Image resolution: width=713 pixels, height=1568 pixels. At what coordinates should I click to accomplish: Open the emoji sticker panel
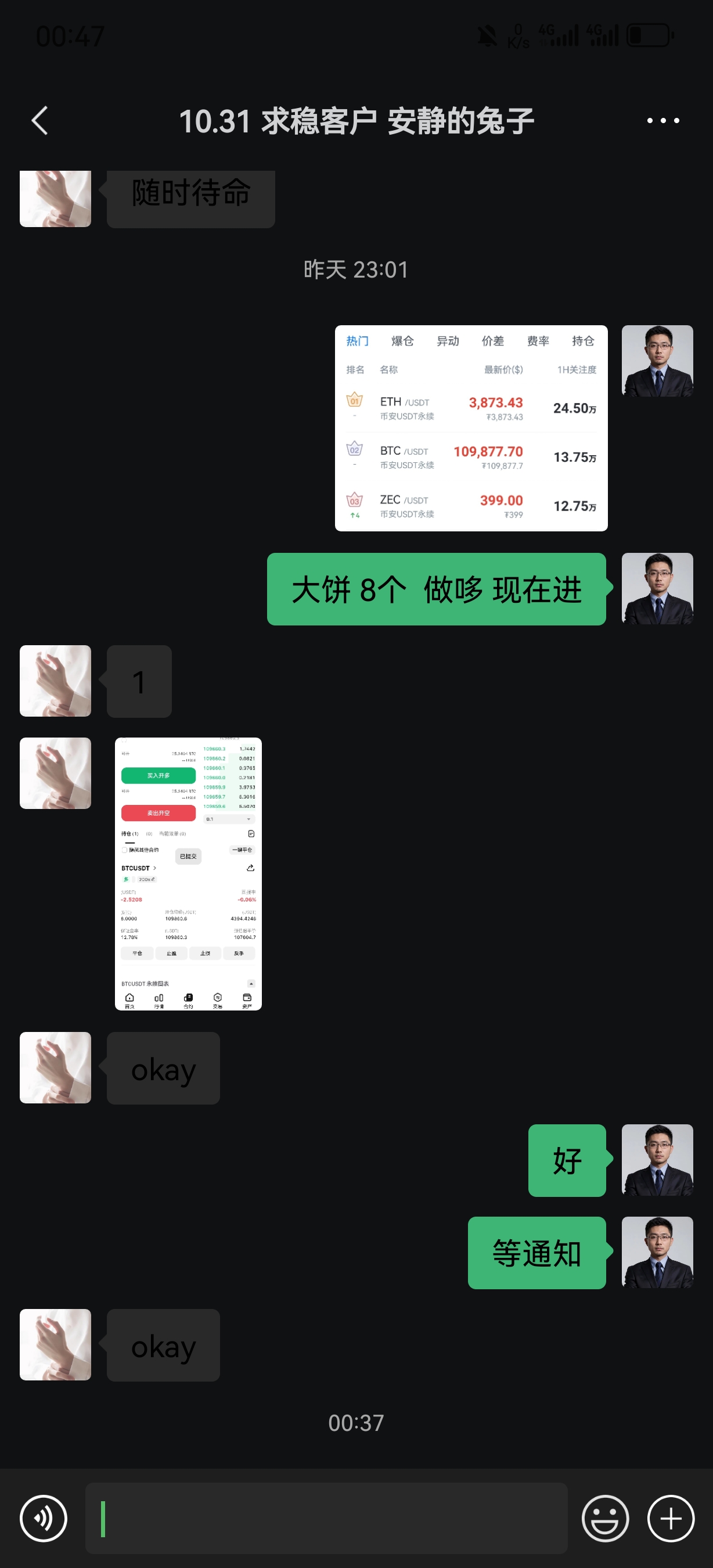604,1518
